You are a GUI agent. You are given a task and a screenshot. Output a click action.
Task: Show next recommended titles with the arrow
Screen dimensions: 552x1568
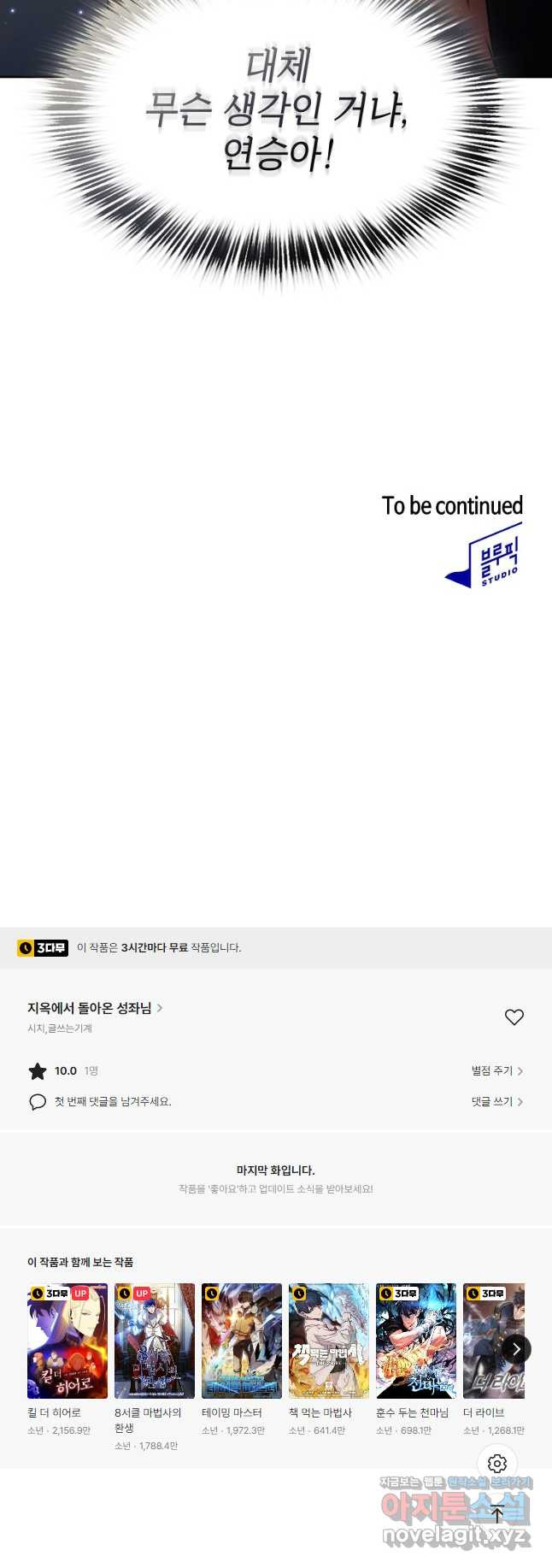point(515,1349)
